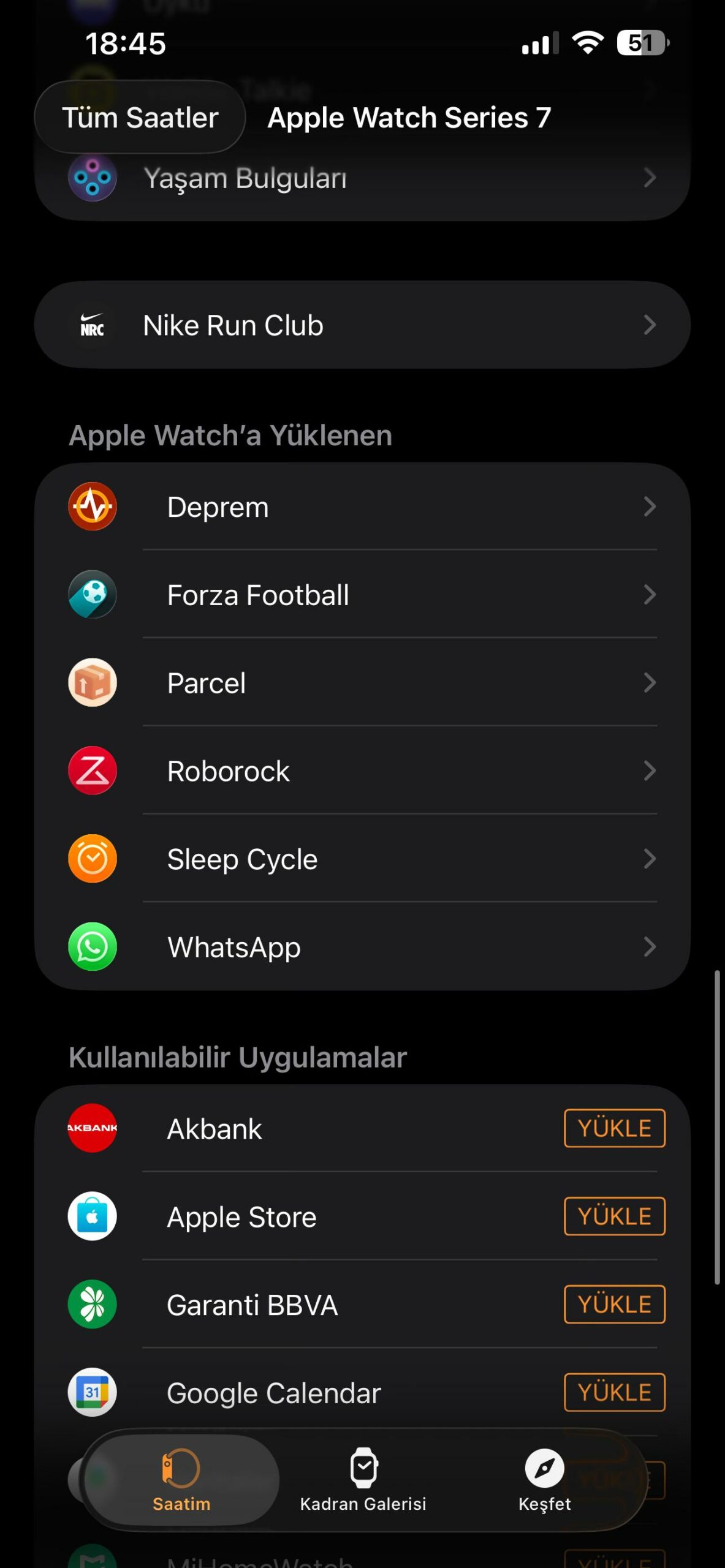The image size is (725, 1568).
Task: Expand the Deprem row chevron
Action: tap(651, 506)
